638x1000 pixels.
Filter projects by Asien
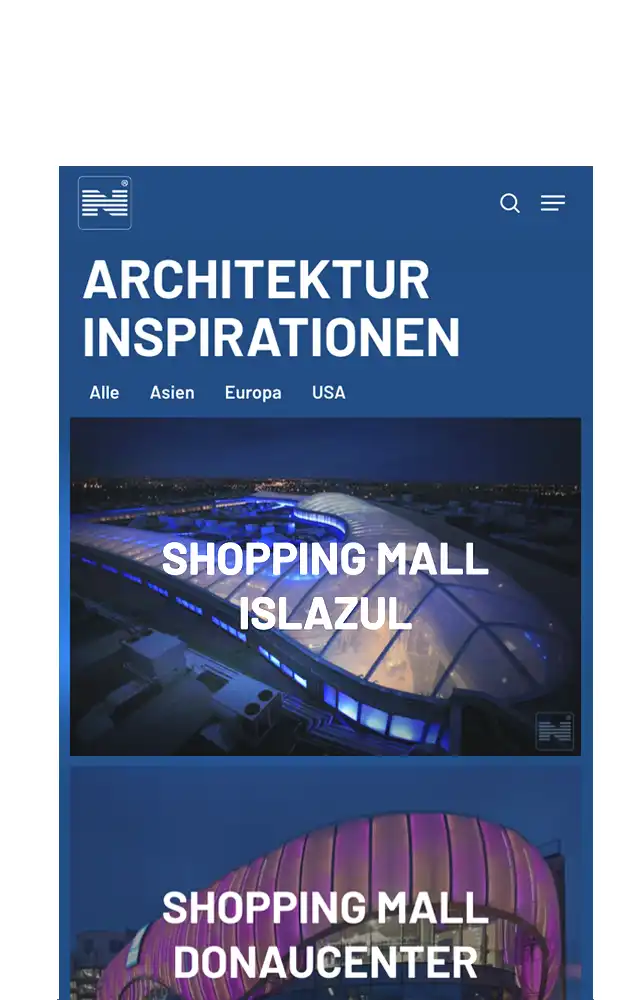coord(172,393)
